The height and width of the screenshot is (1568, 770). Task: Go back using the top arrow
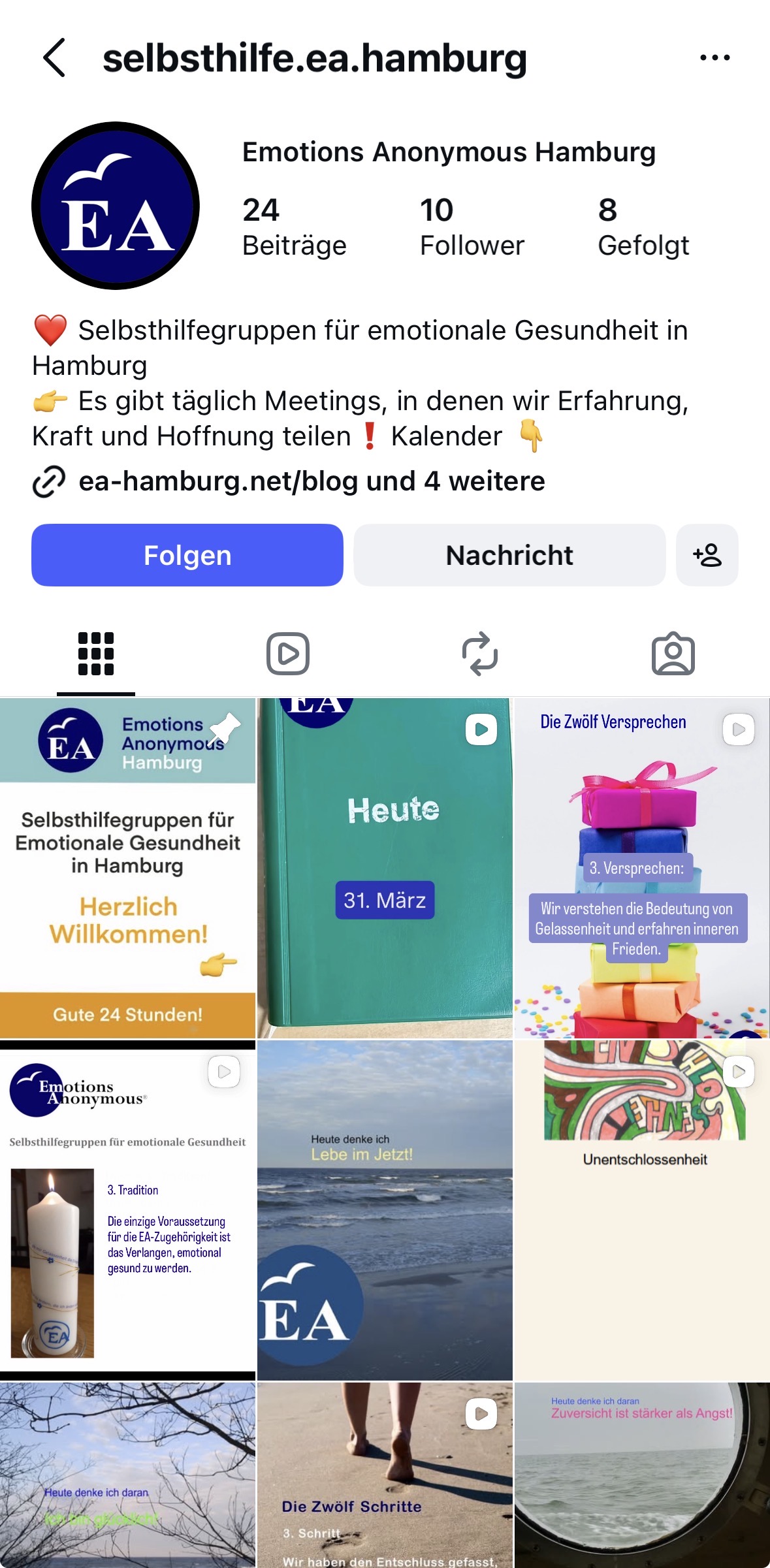[x=55, y=58]
